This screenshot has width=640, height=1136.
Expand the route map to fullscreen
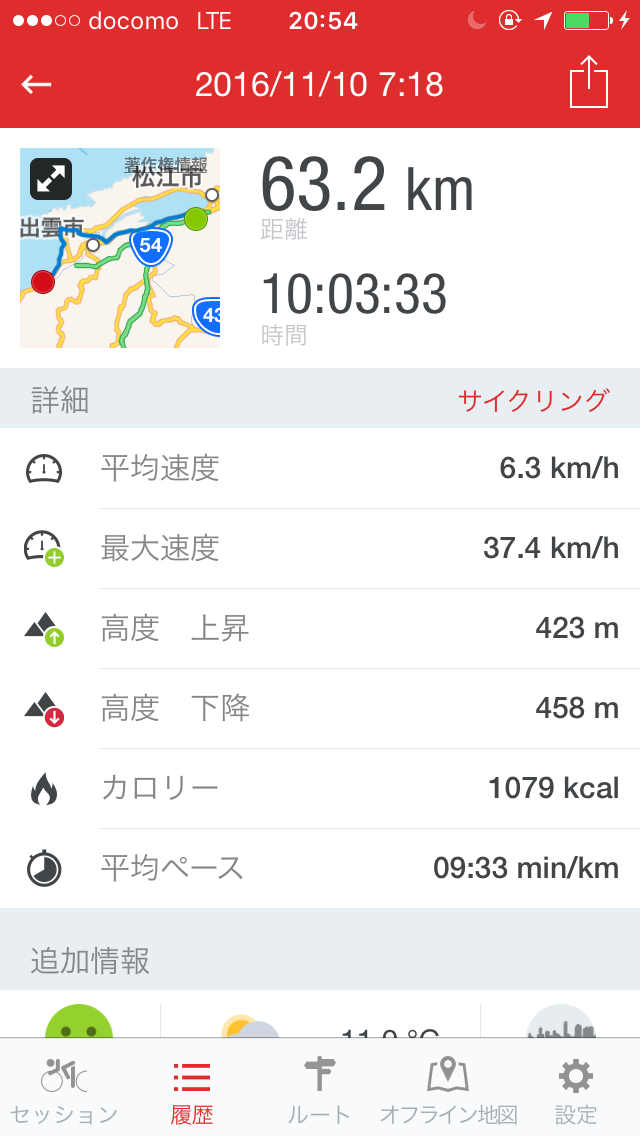click(x=51, y=179)
